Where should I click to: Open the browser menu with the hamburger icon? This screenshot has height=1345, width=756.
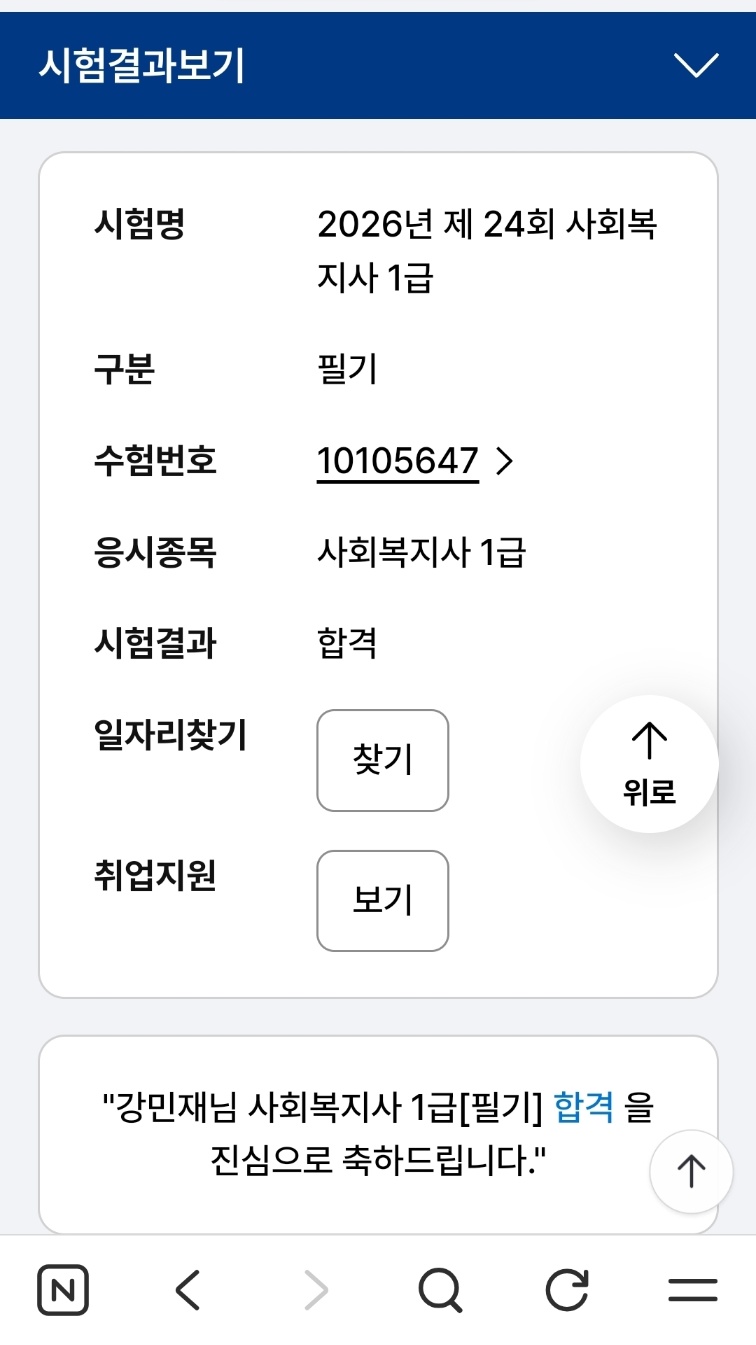tap(690, 1291)
